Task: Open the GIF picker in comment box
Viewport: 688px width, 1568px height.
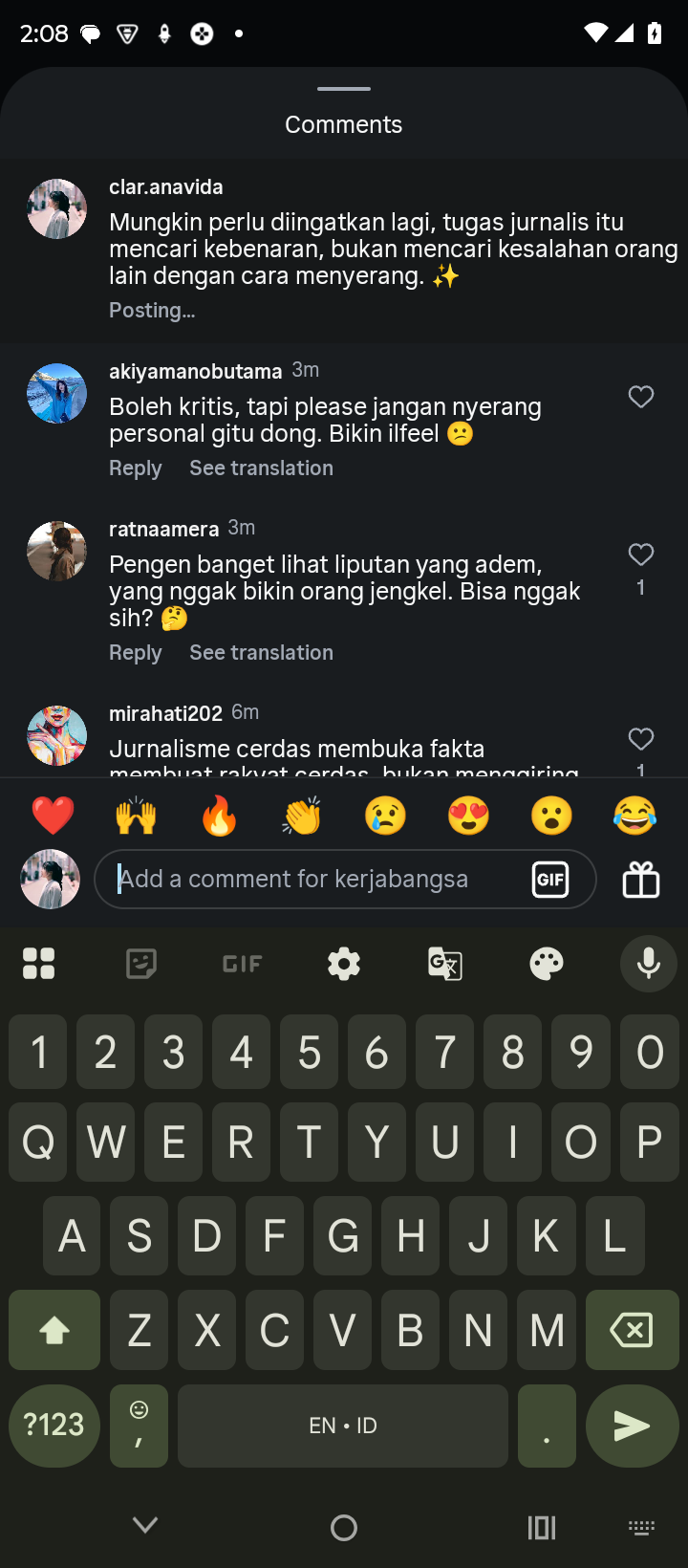Action: (x=550, y=879)
